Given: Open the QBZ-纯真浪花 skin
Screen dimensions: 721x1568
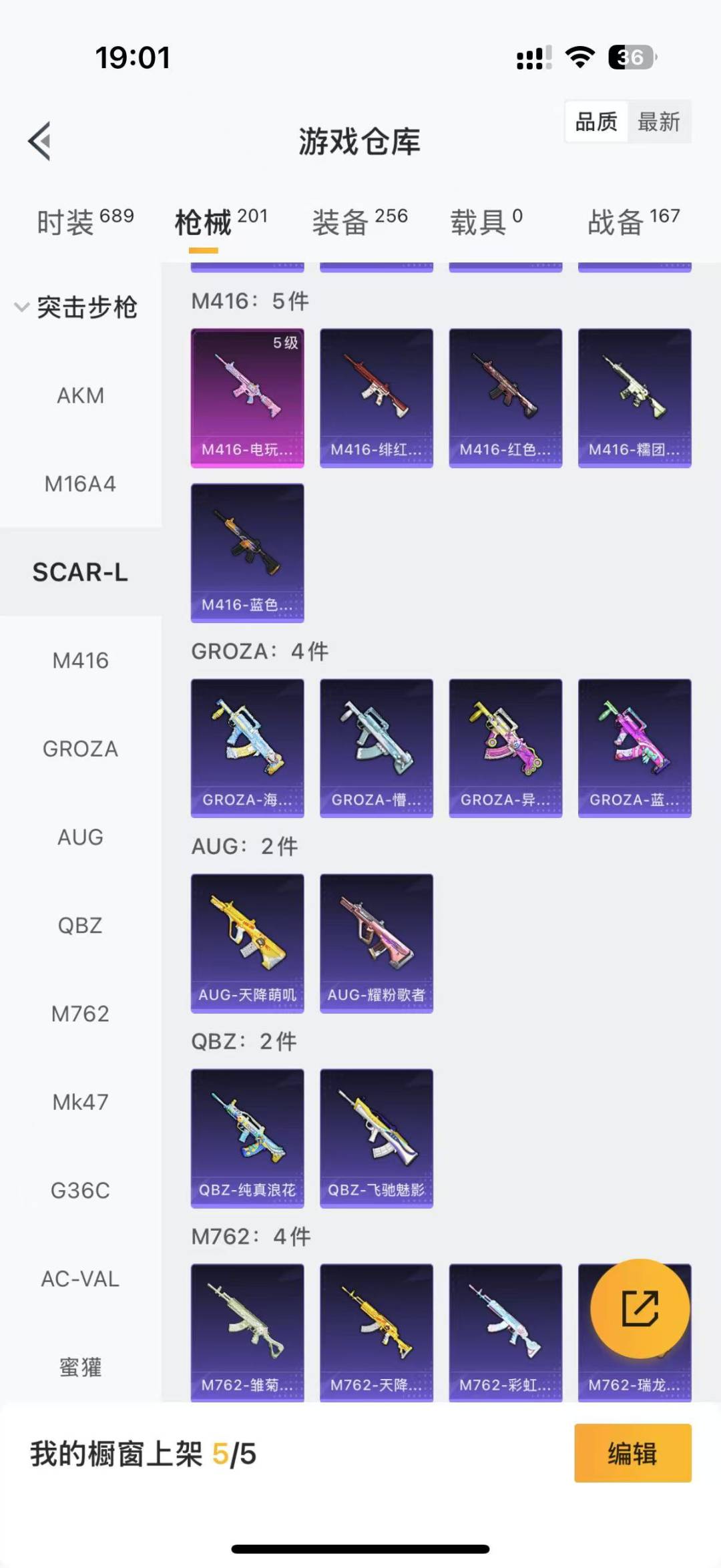Looking at the screenshot, I should (248, 1138).
